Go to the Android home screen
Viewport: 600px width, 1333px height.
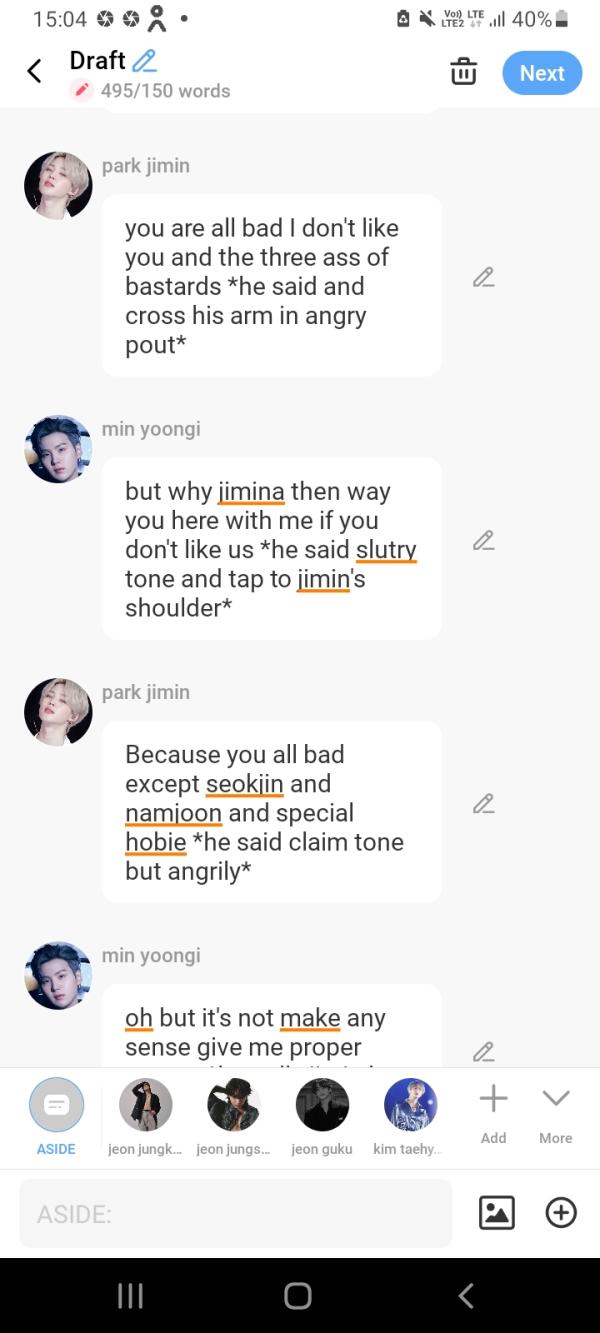298,1296
